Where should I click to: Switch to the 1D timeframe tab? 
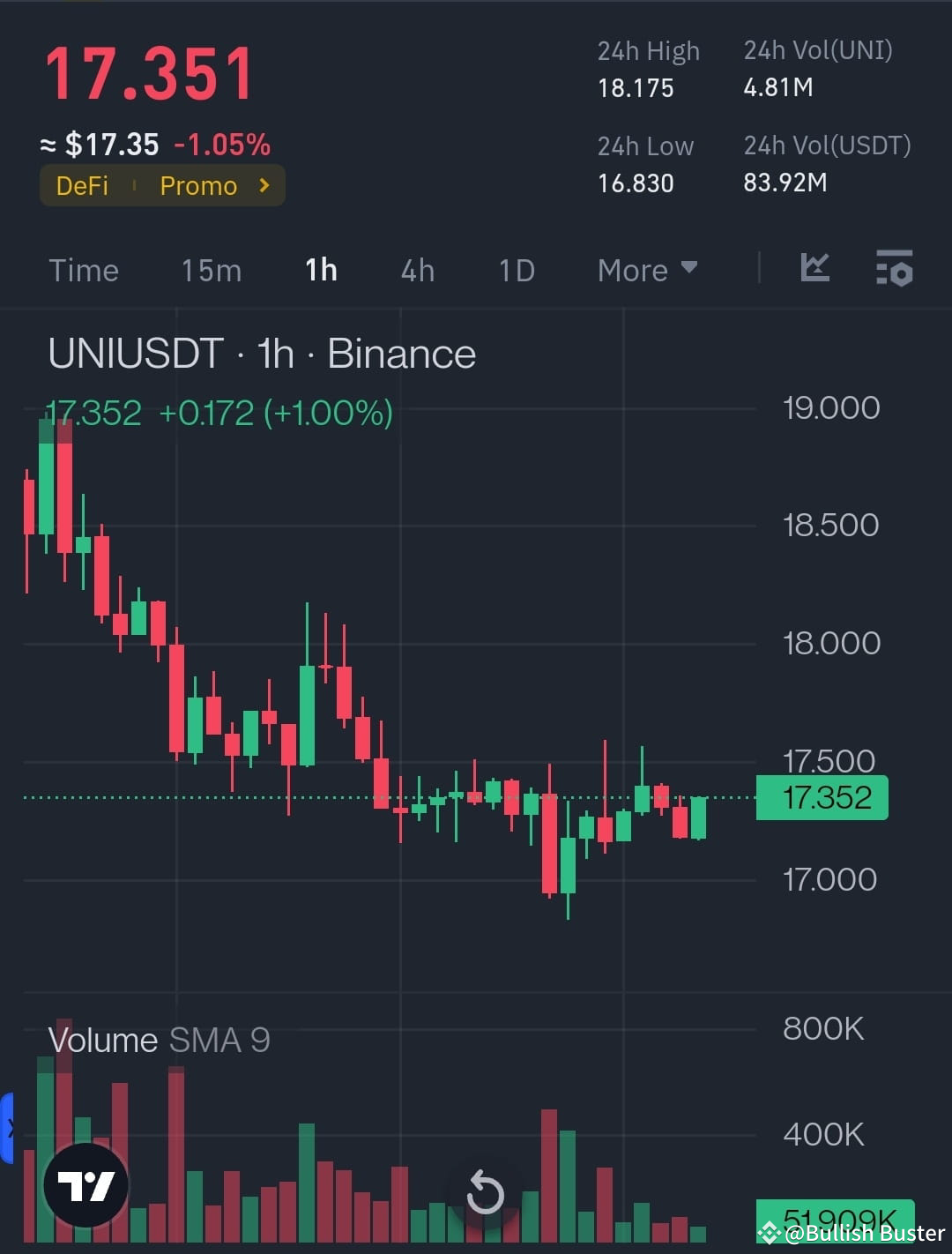click(516, 270)
